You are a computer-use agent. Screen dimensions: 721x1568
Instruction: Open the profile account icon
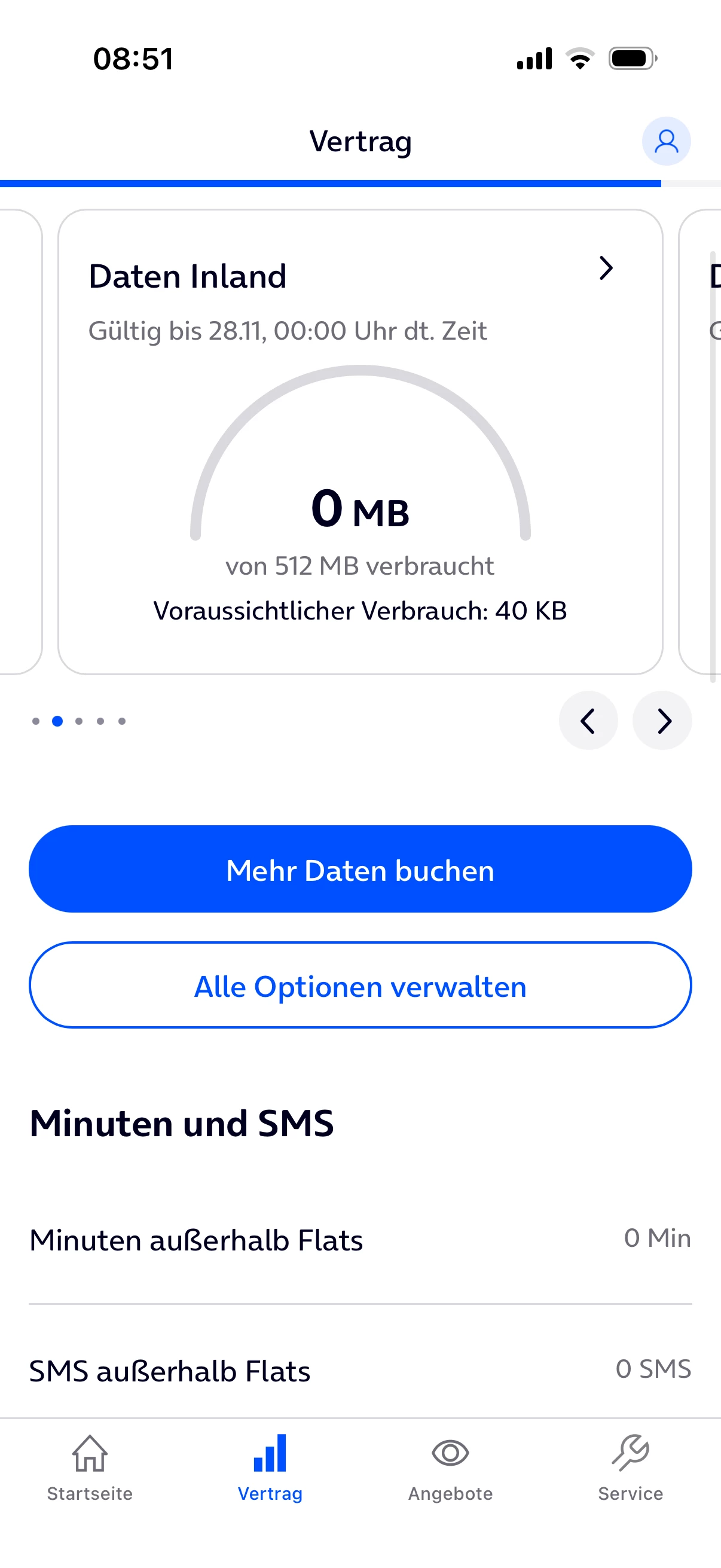click(665, 141)
